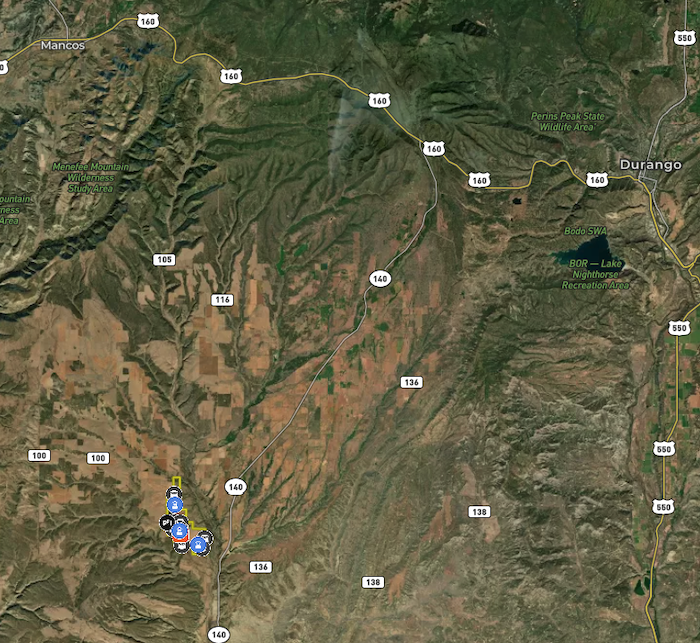Open the black marker labeled with letters

pyautogui.click(x=166, y=523)
